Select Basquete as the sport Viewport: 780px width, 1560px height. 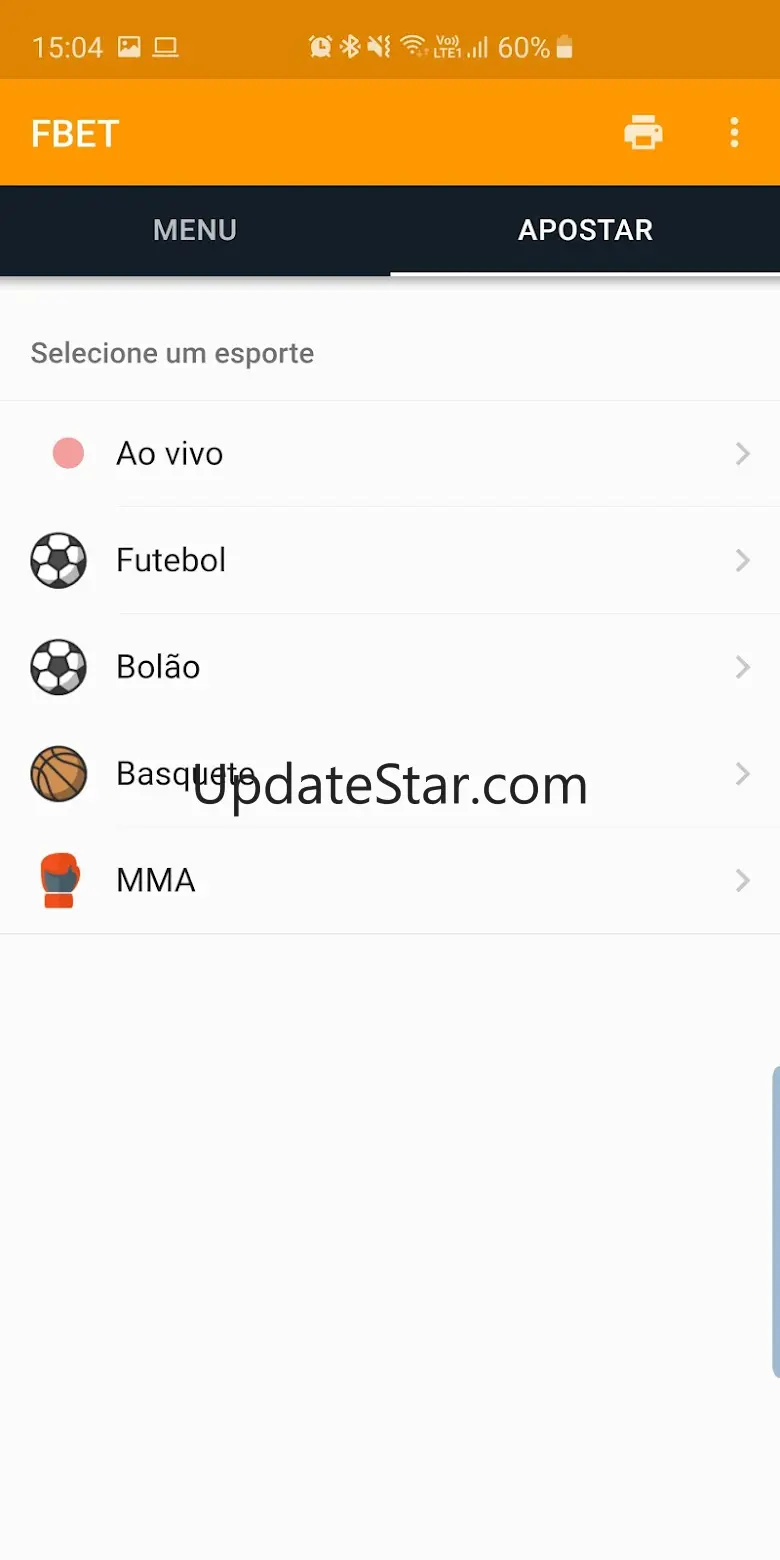click(390, 774)
